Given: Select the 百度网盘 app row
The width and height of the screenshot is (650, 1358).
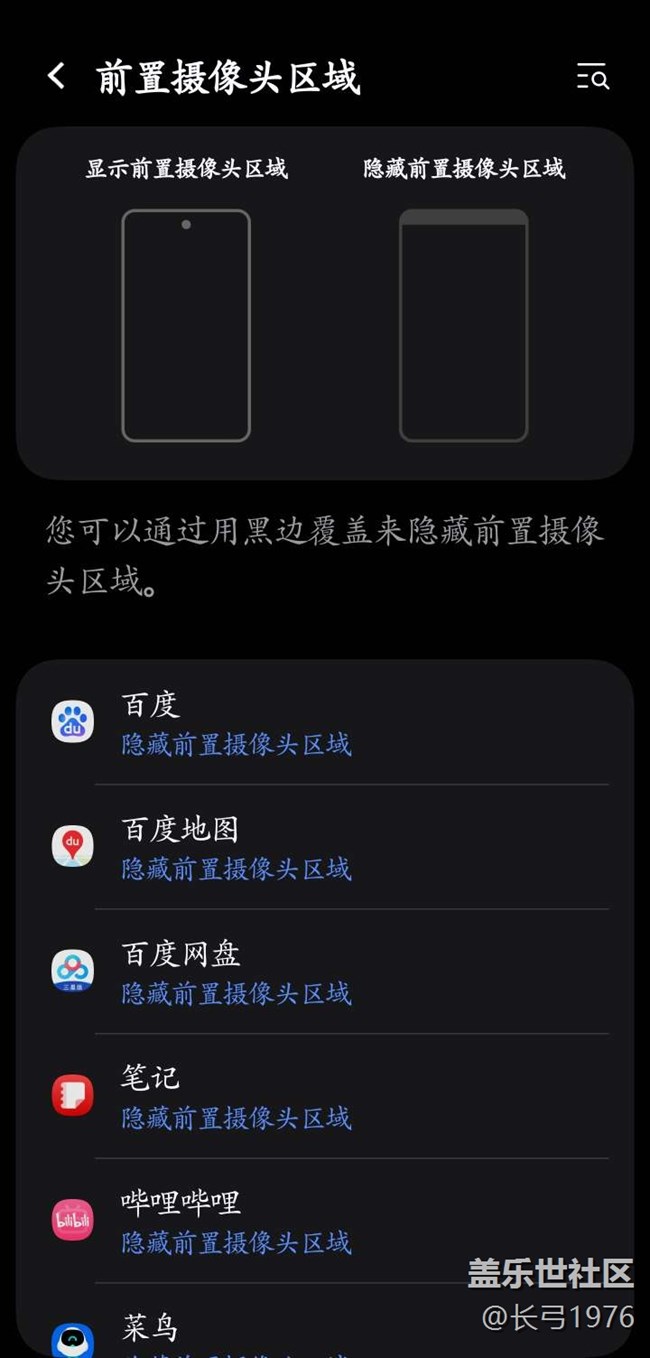Looking at the screenshot, I should pyautogui.click(x=325, y=972).
